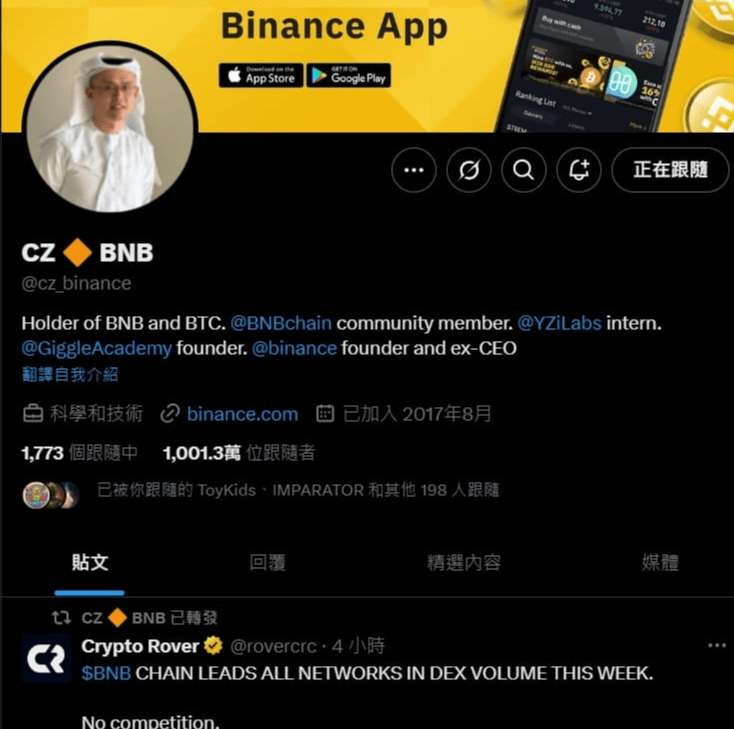Screen dimensions: 734x729
Task: Open the @GiggleAcademy mention in bio
Action: [x=96, y=349]
